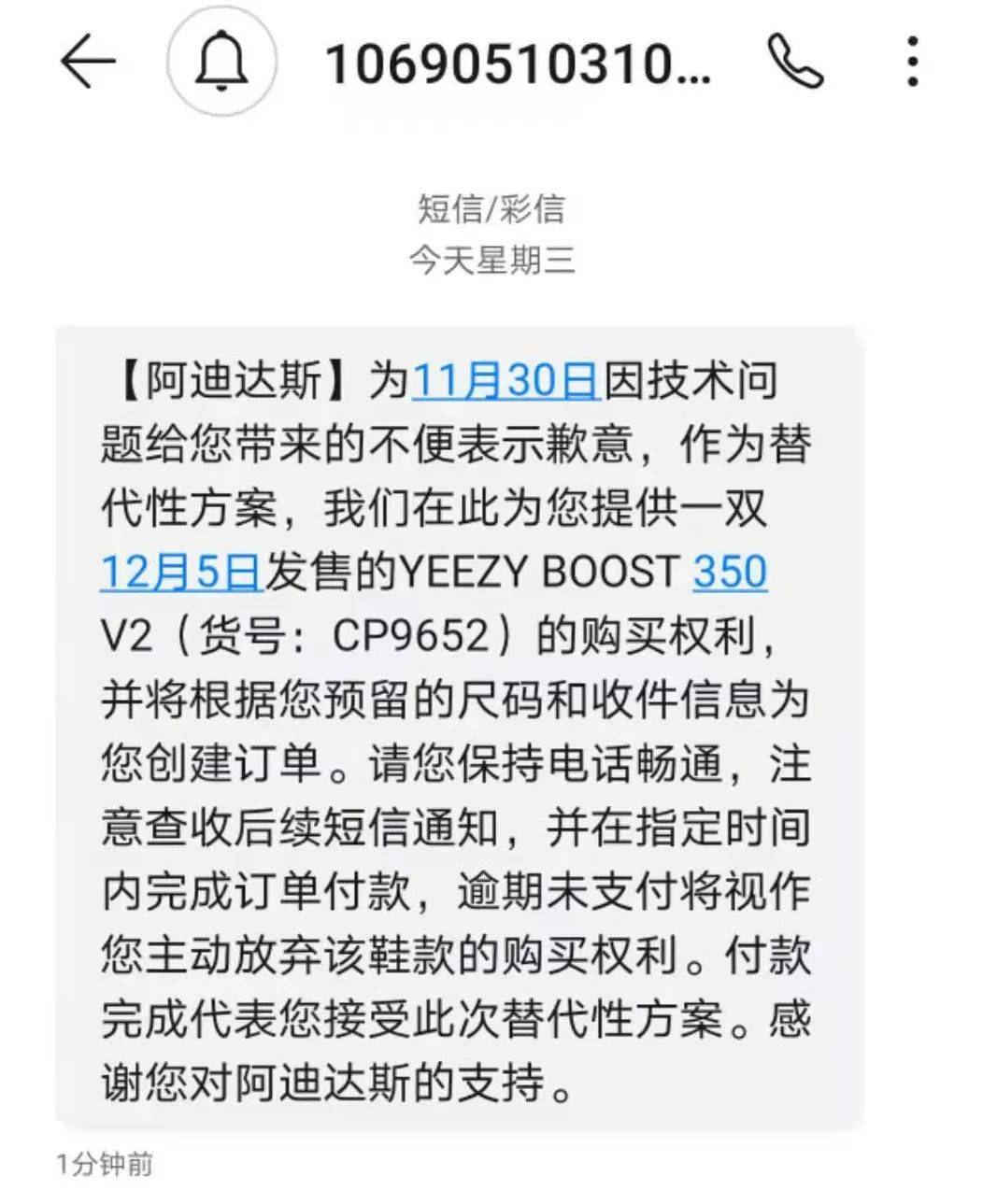
Task: Select the 短信/彩信 label
Action: point(497,212)
